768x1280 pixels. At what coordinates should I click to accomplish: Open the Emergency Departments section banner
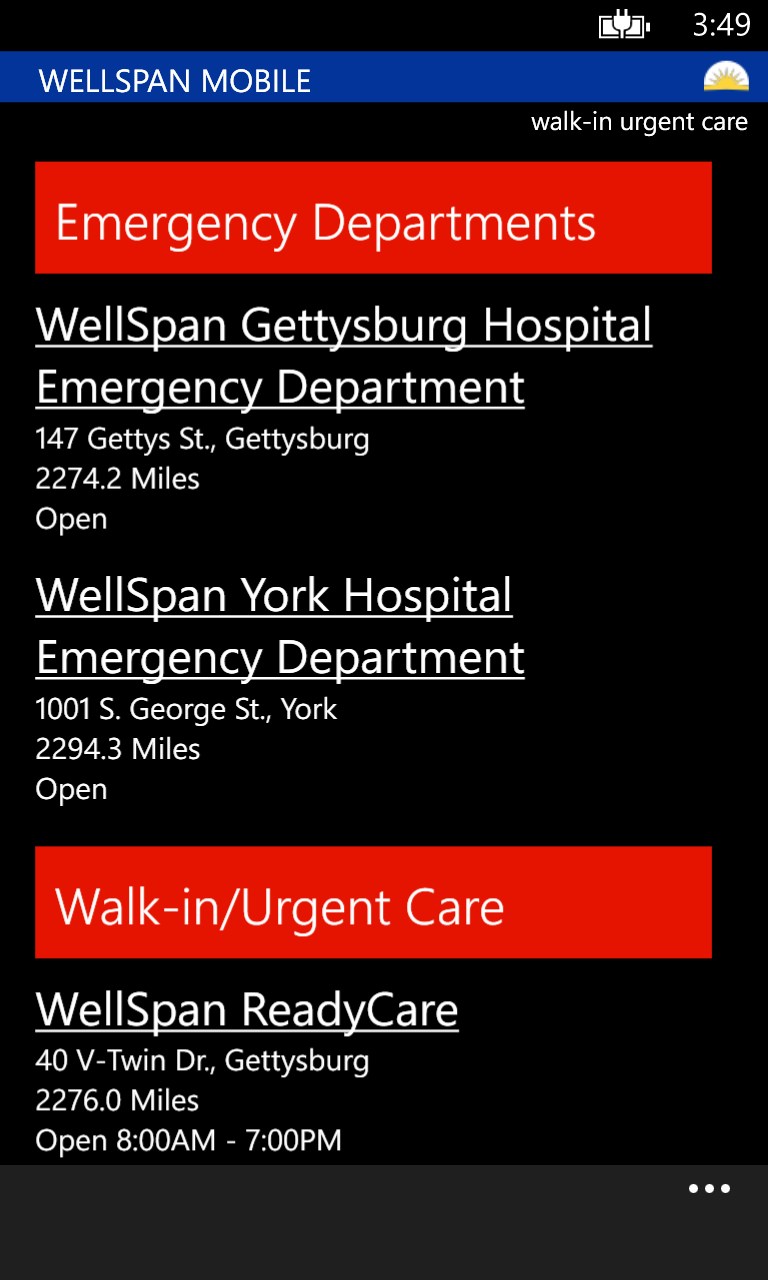(373, 217)
